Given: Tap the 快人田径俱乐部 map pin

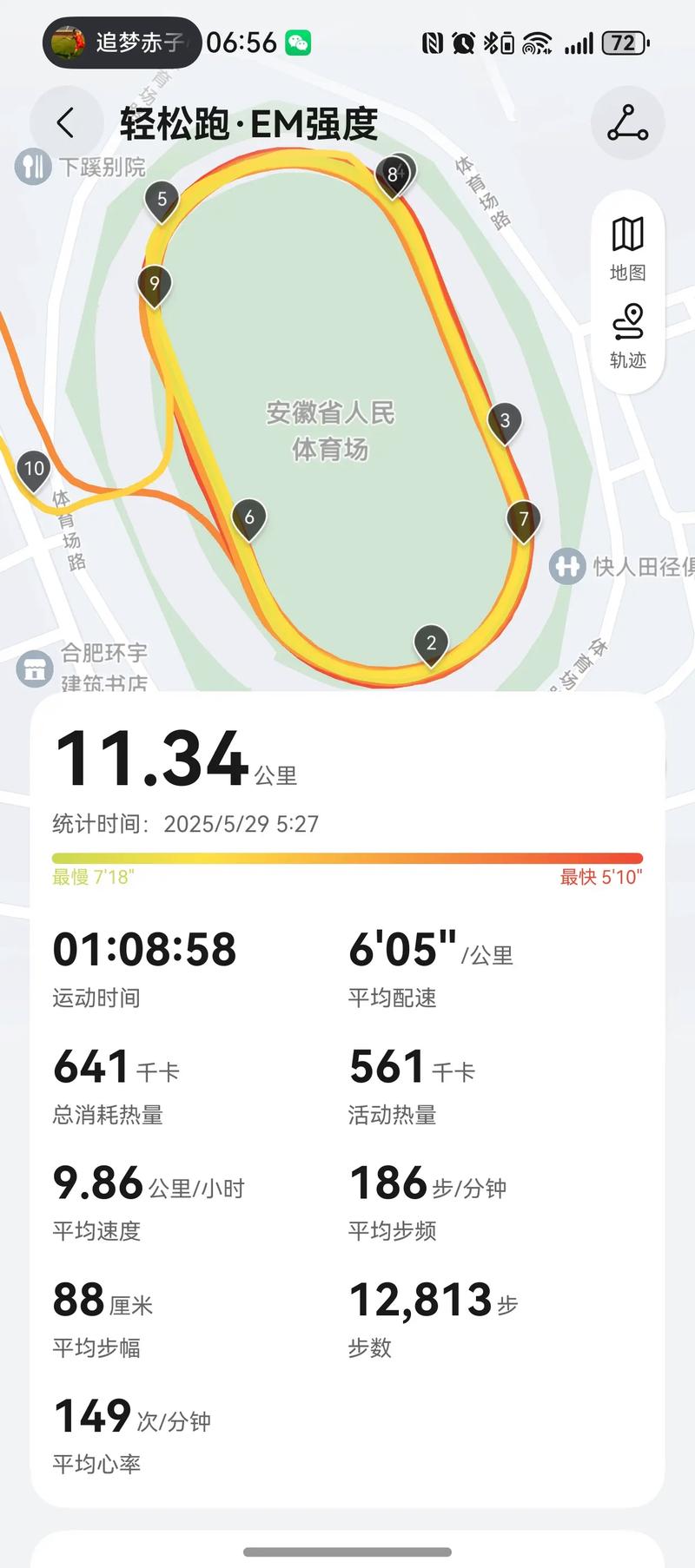Looking at the screenshot, I should 569,566.
